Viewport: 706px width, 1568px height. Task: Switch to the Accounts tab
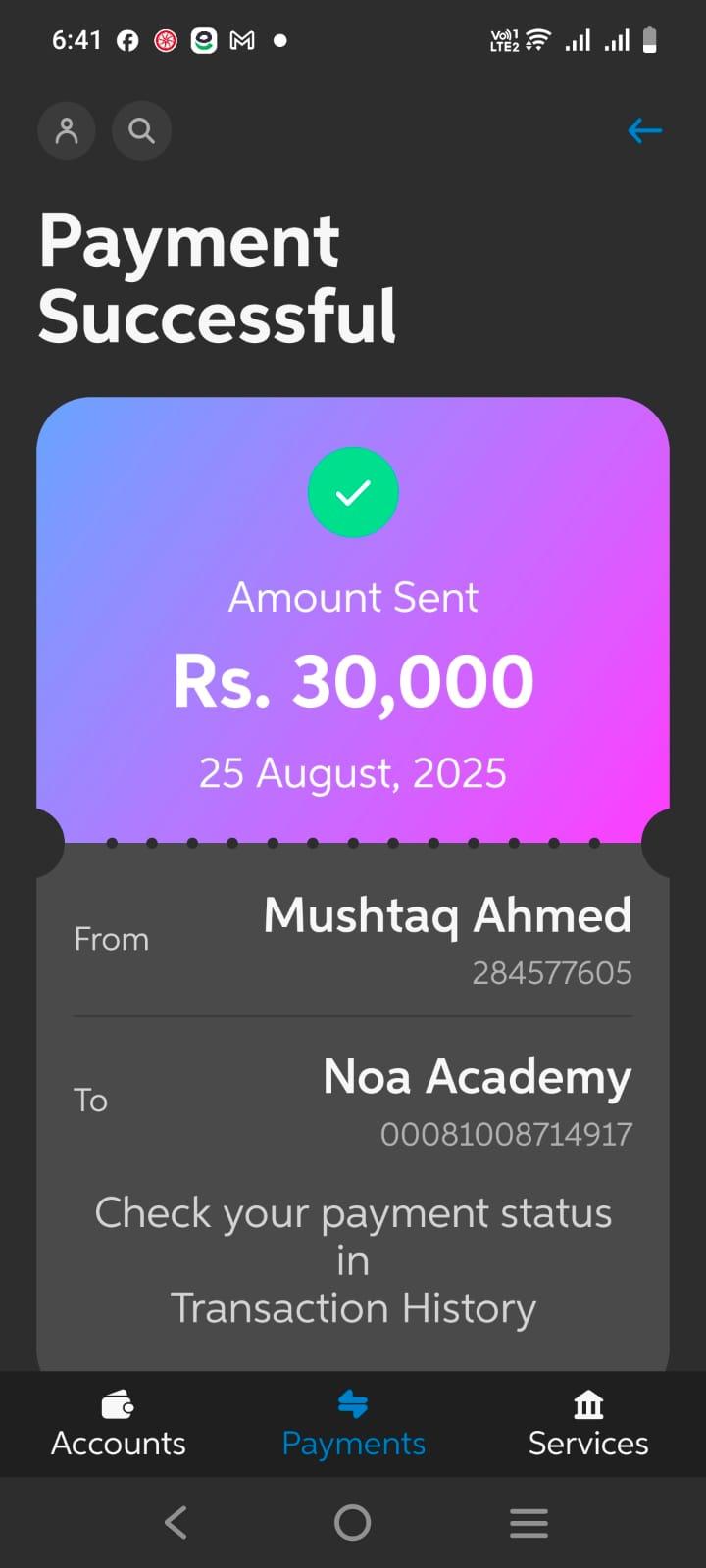click(118, 1424)
